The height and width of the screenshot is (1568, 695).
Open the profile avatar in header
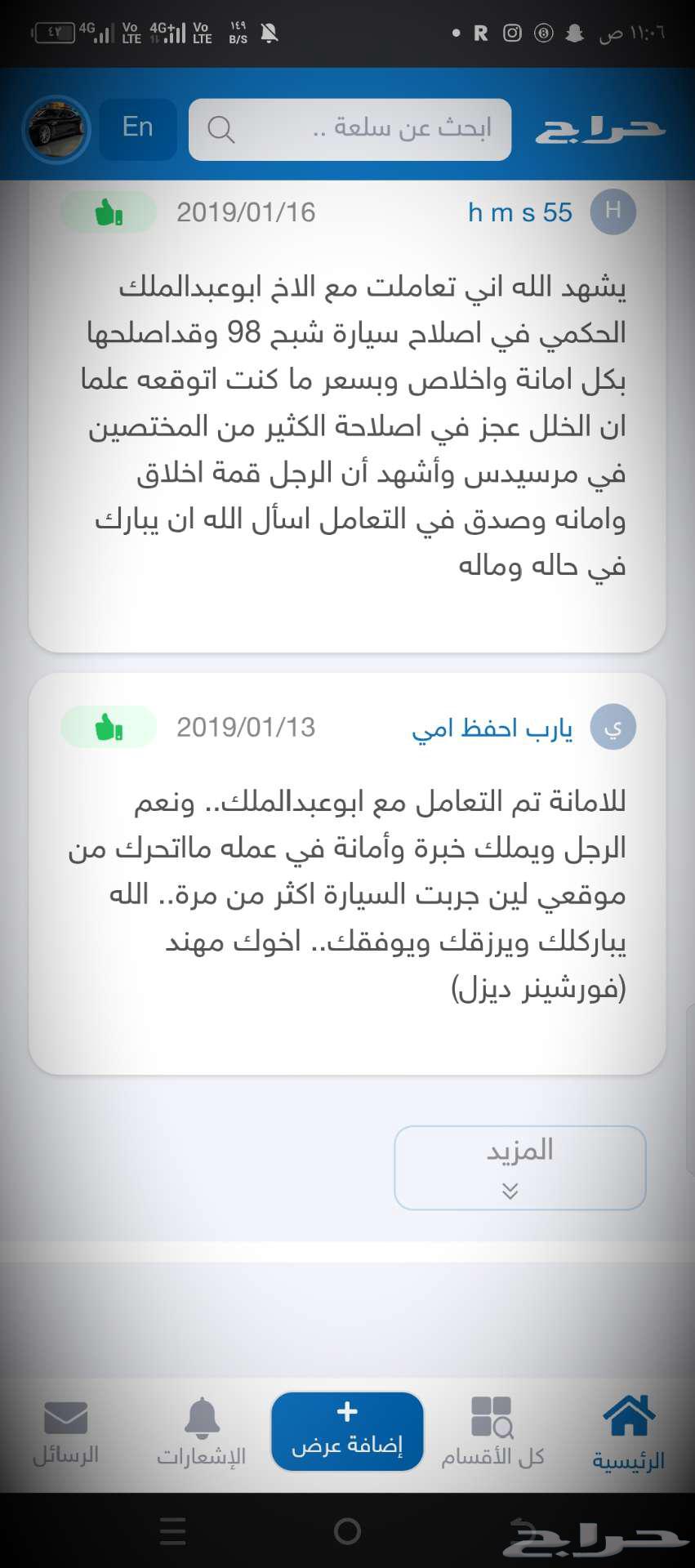(x=56, y=129)
